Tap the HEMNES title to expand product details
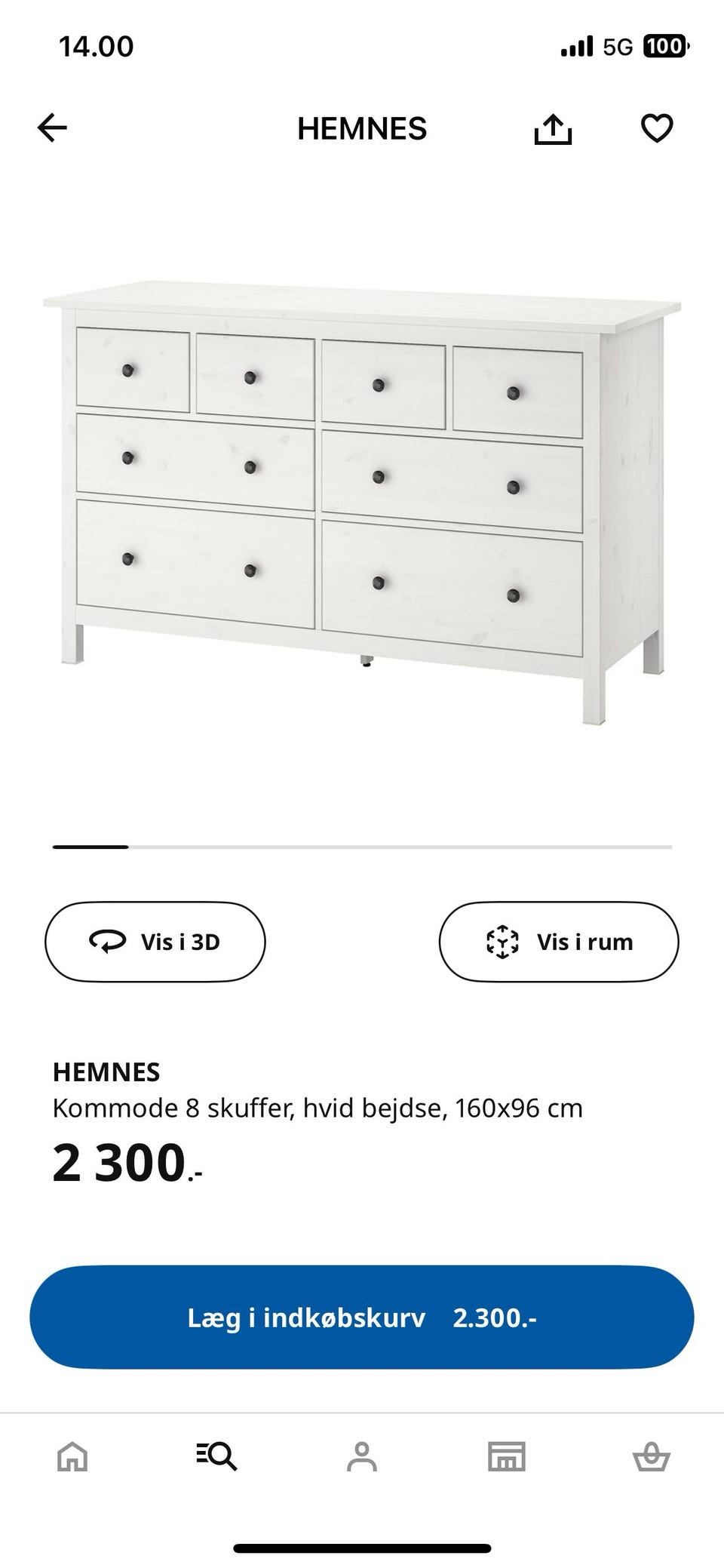 (106, 1071)
